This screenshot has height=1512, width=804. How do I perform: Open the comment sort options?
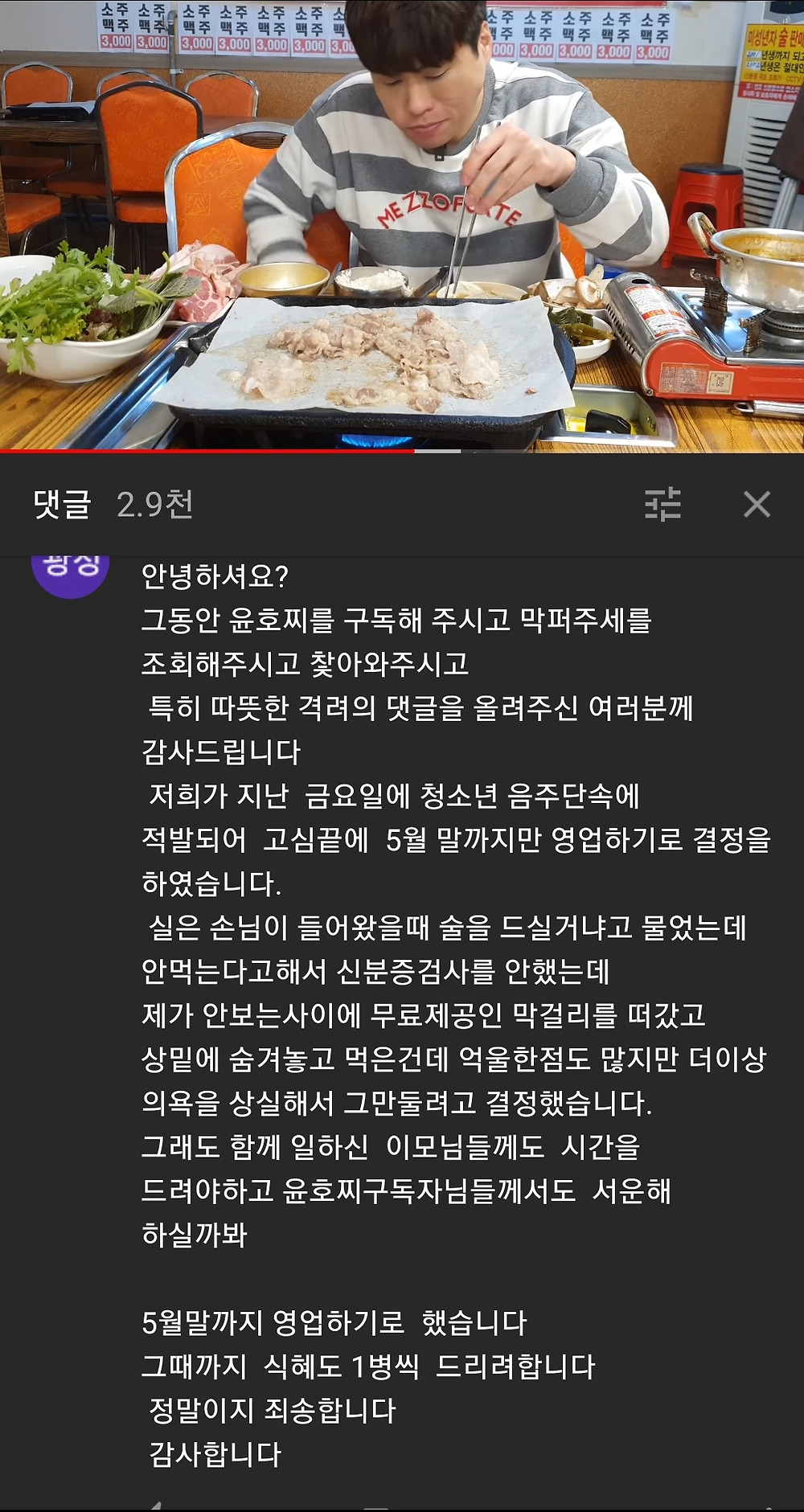pyautogui.click(x=663, y=505)
